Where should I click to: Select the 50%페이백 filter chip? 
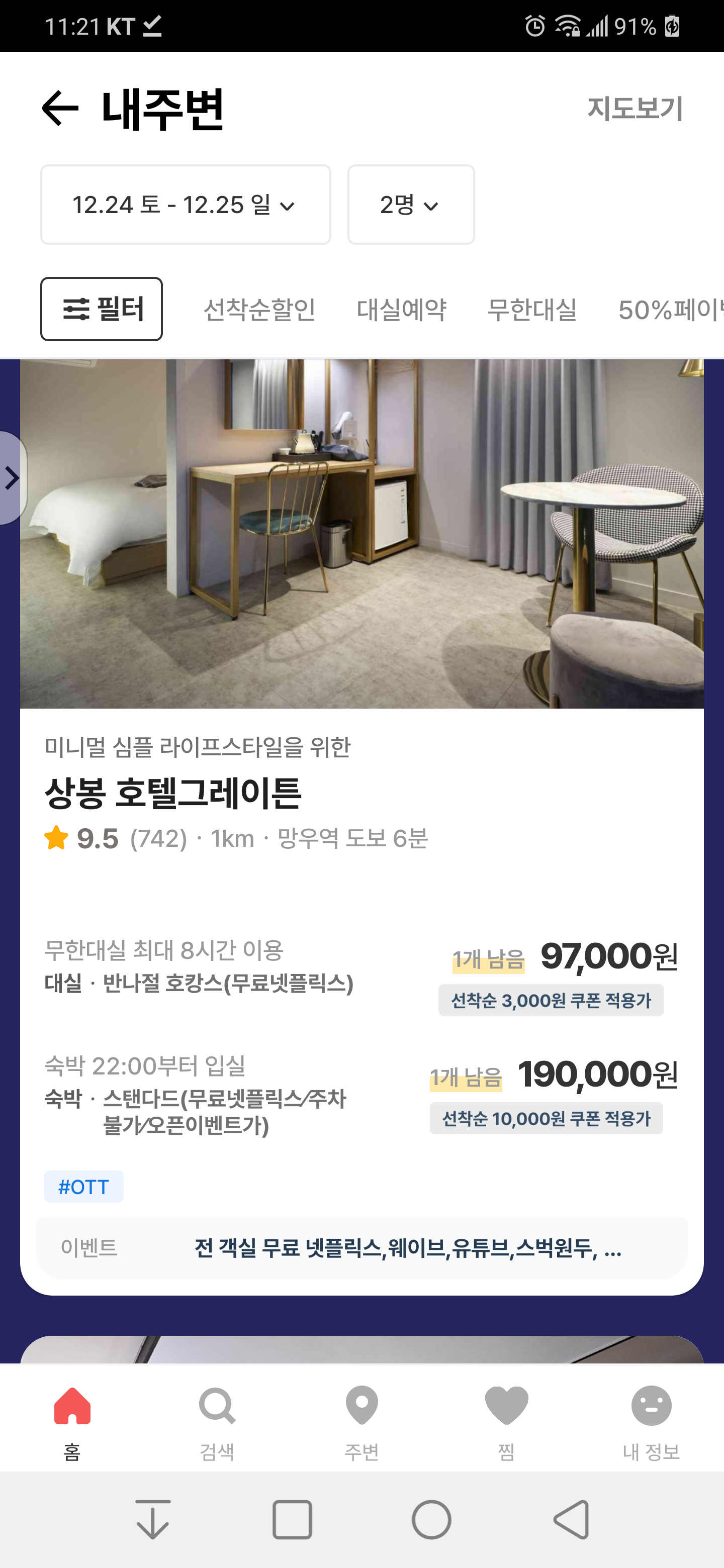point(670,309)
